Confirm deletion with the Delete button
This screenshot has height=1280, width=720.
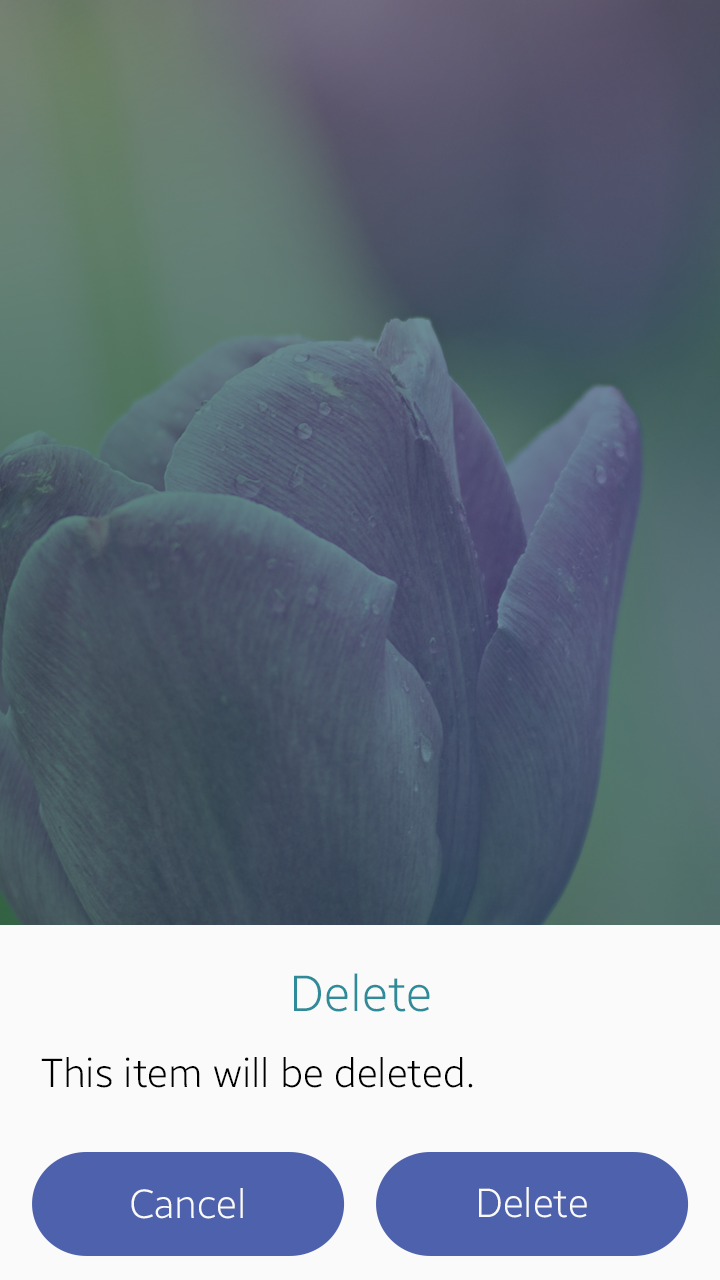(532, 1204)
